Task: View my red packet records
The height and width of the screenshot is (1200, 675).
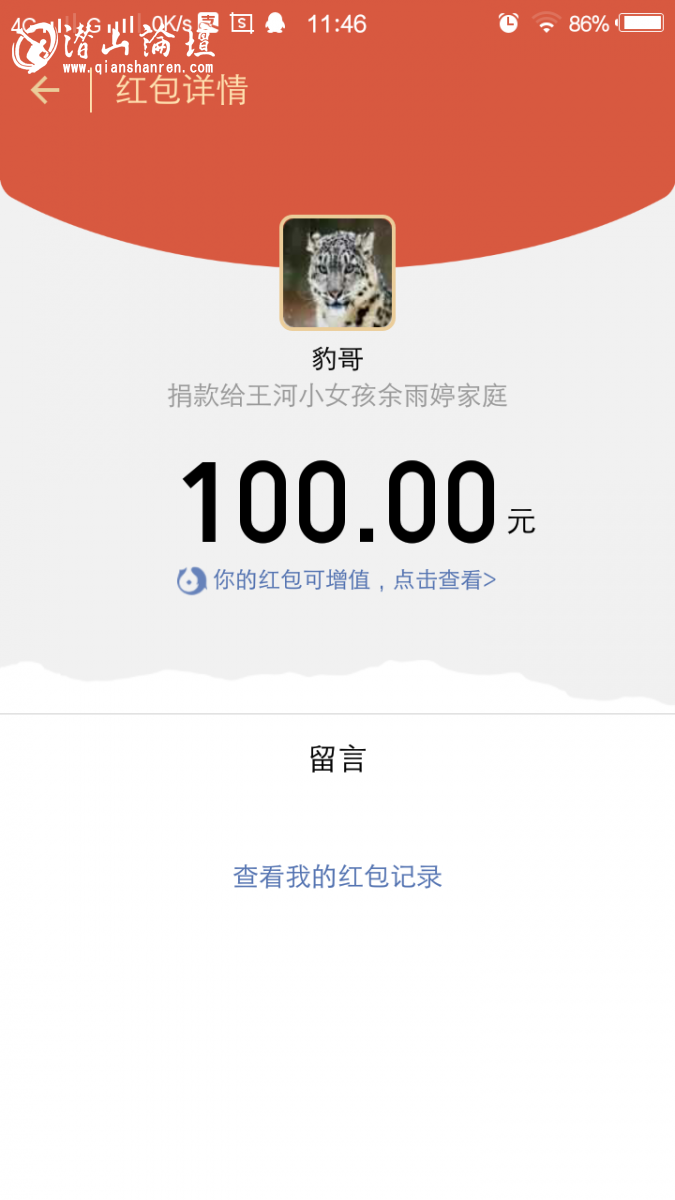Action: pyautogui.click(x=338, y=877)
